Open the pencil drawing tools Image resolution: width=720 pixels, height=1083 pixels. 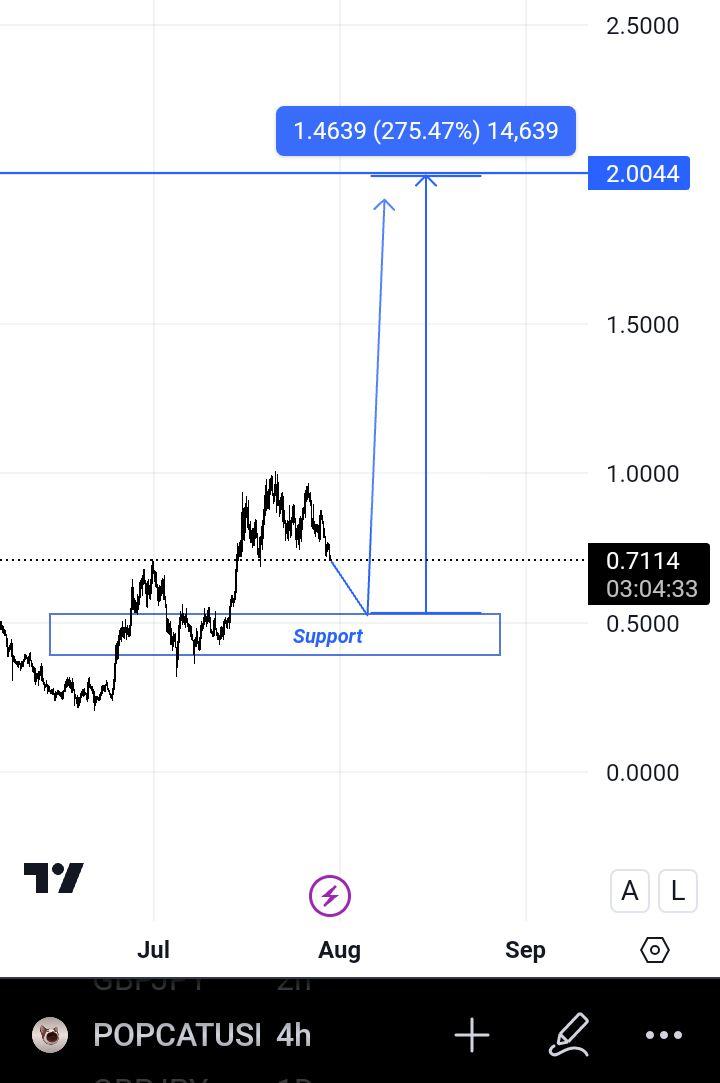569,1035
